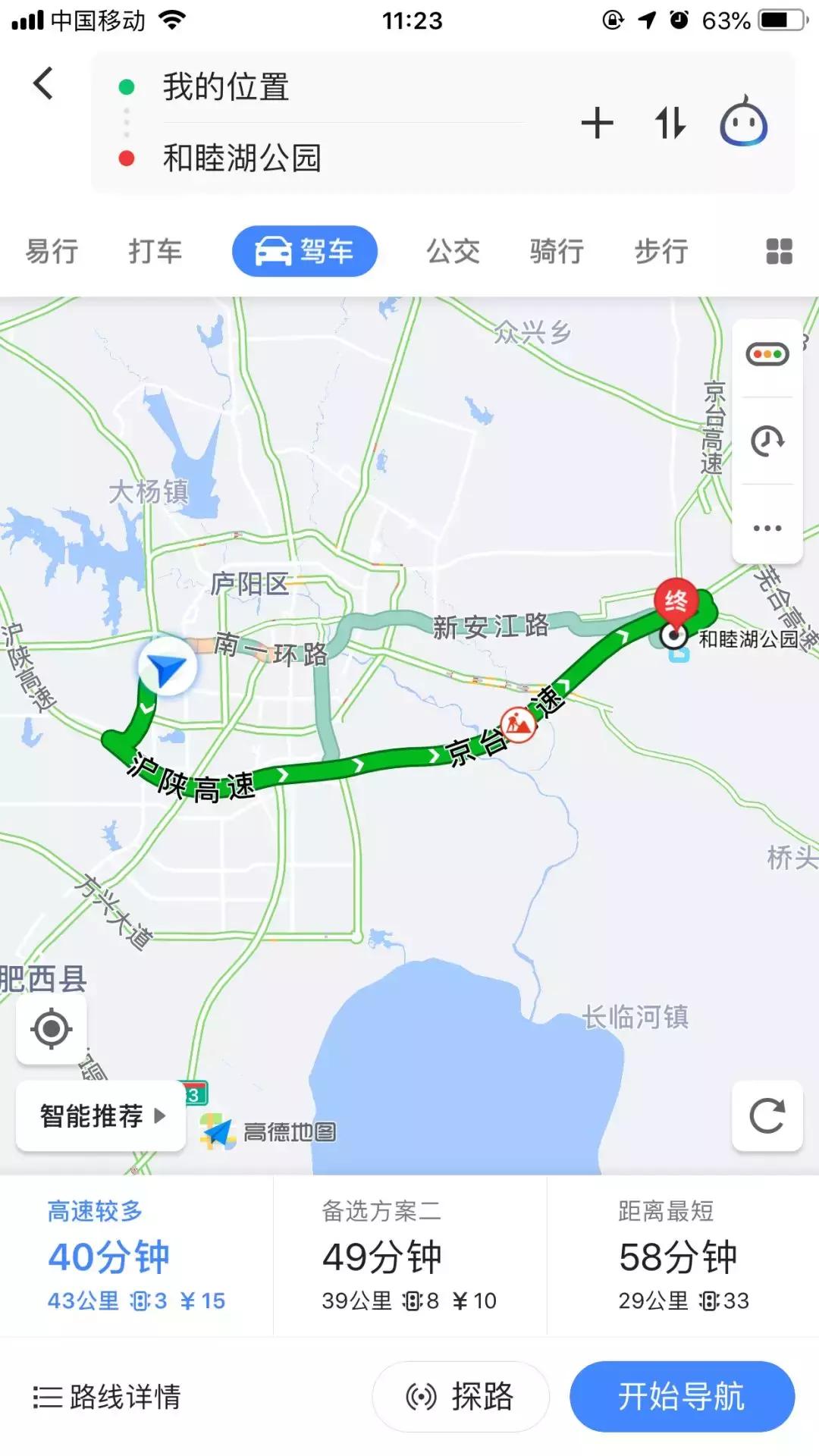
Task: Open route history with clock icon
Action: 768,440
